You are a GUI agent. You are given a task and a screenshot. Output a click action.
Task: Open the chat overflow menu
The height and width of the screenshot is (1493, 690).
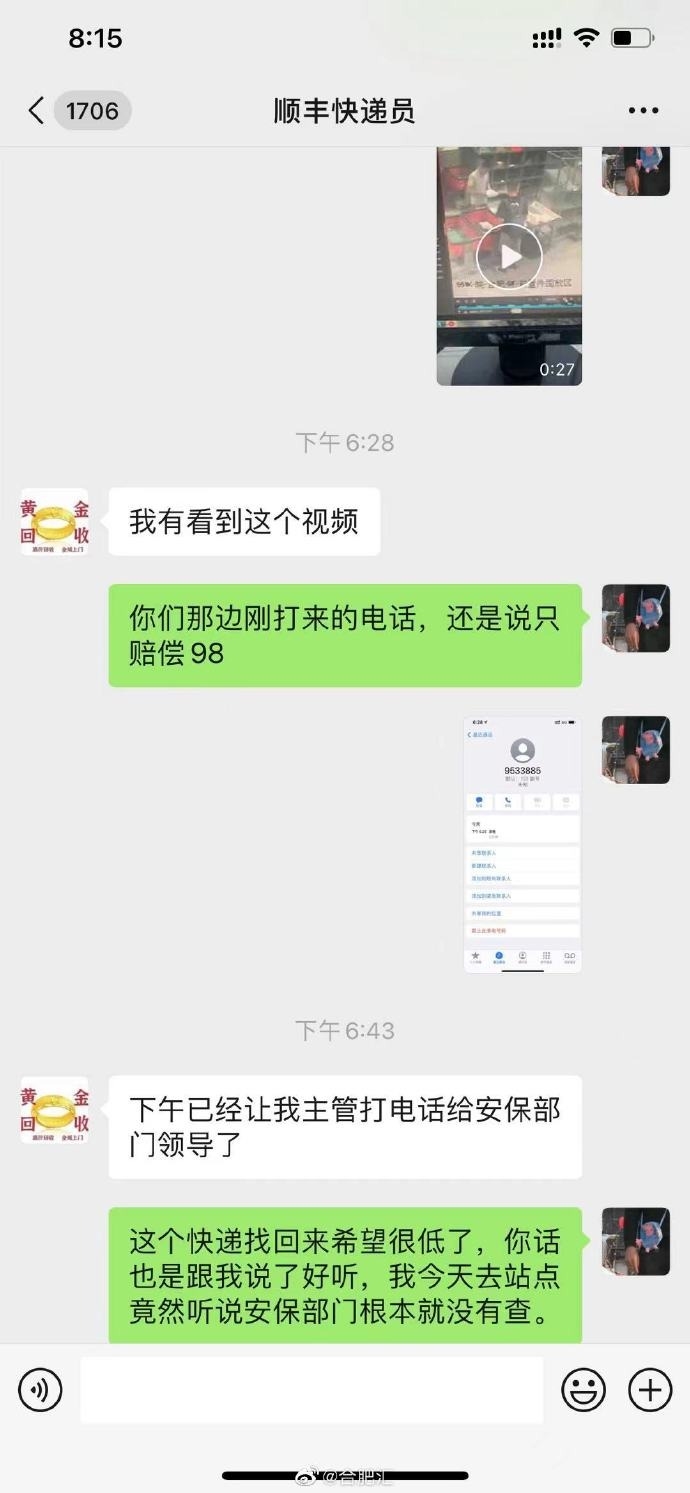(643, 111)
